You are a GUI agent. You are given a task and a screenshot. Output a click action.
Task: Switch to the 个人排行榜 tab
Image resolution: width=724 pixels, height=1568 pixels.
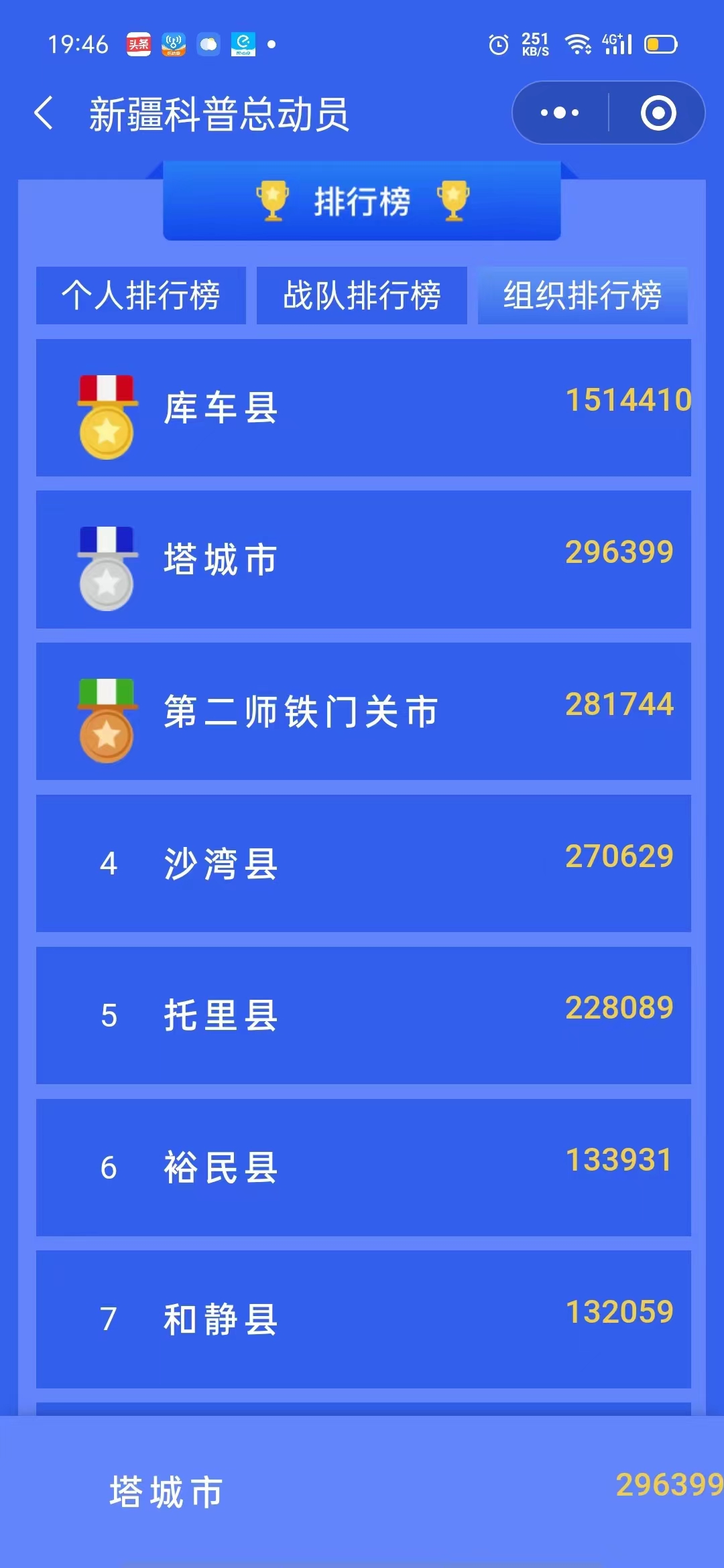(141, 296)
